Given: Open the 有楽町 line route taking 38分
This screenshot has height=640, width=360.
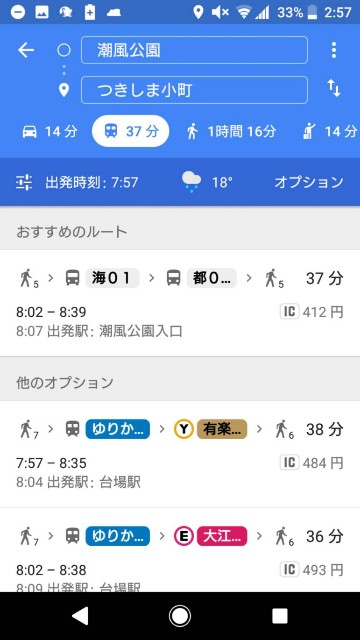Looking at the screenshot, I should click(x=180, y=454).
